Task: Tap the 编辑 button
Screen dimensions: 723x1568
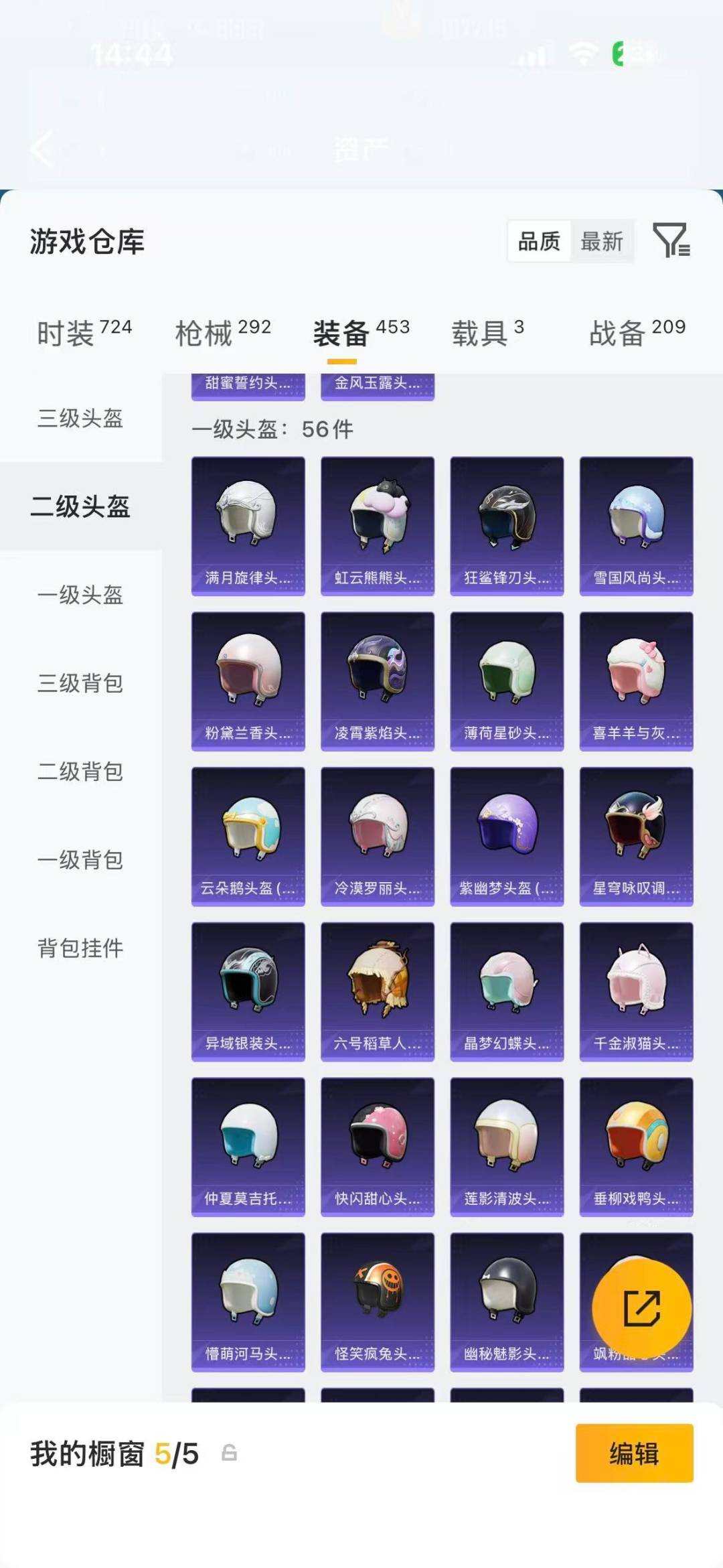Action: tap(635, 1453)
